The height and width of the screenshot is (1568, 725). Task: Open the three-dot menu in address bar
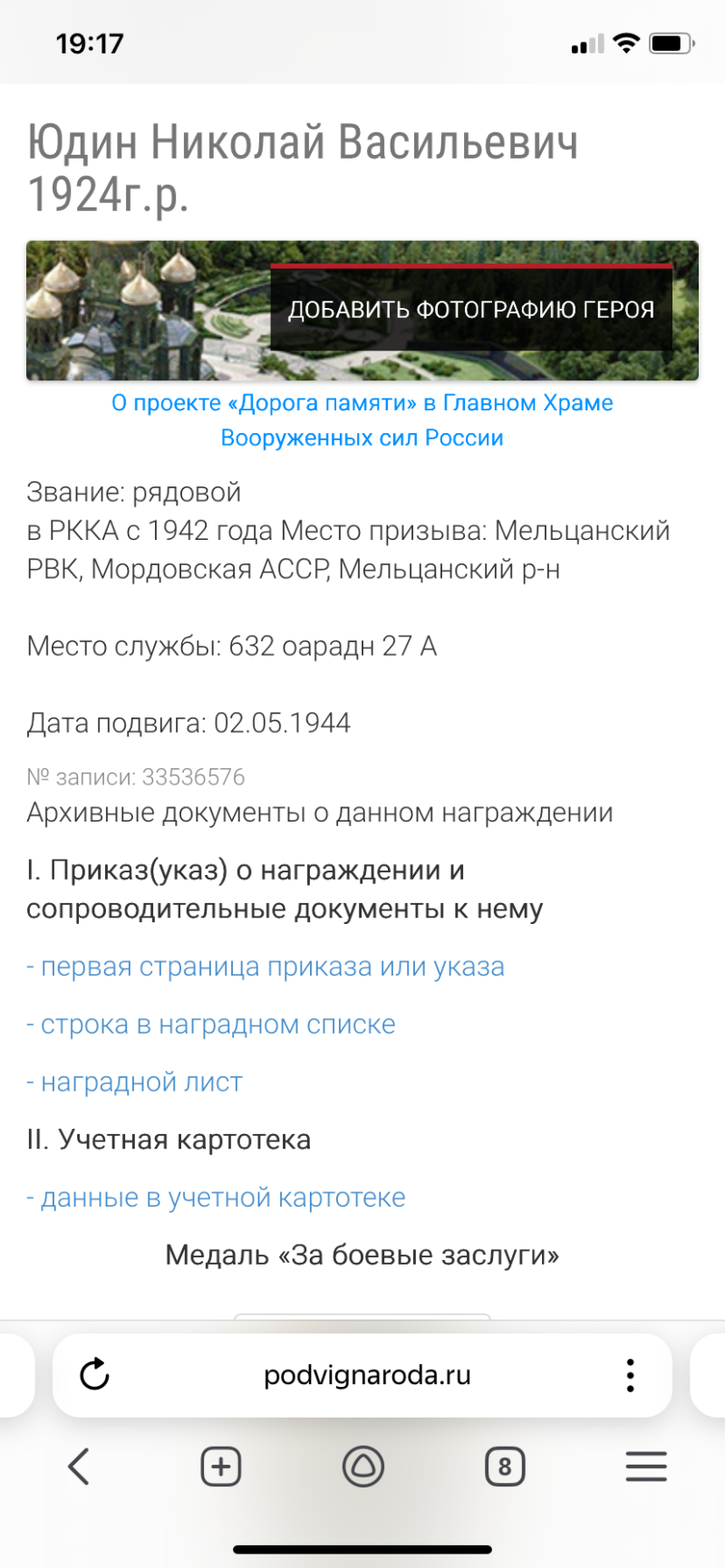coord(631,1375)
